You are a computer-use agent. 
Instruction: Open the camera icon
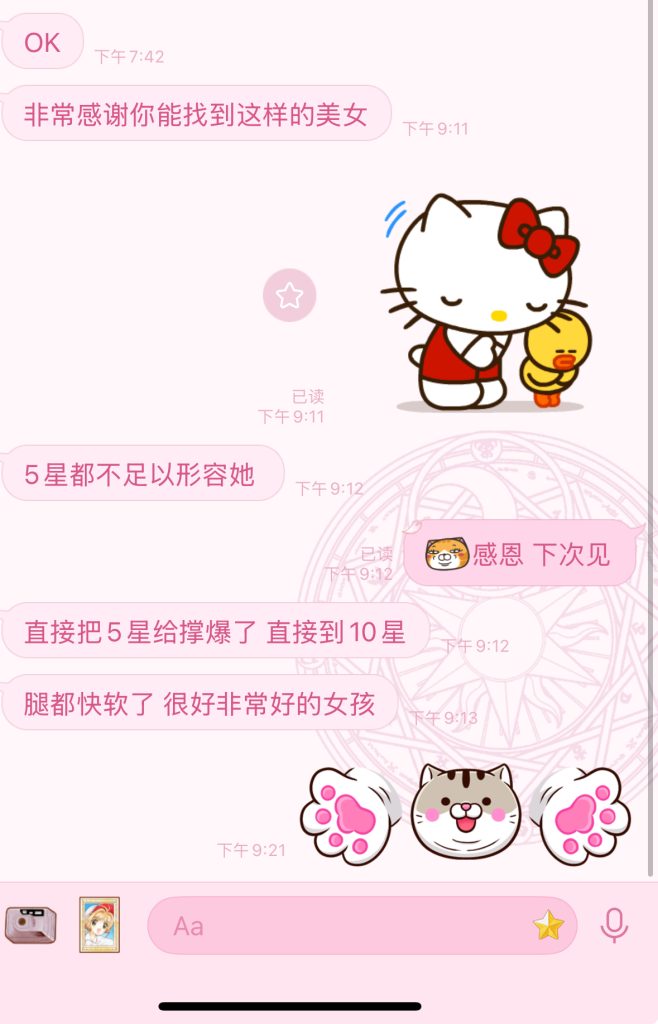click(x=30, y=925)
